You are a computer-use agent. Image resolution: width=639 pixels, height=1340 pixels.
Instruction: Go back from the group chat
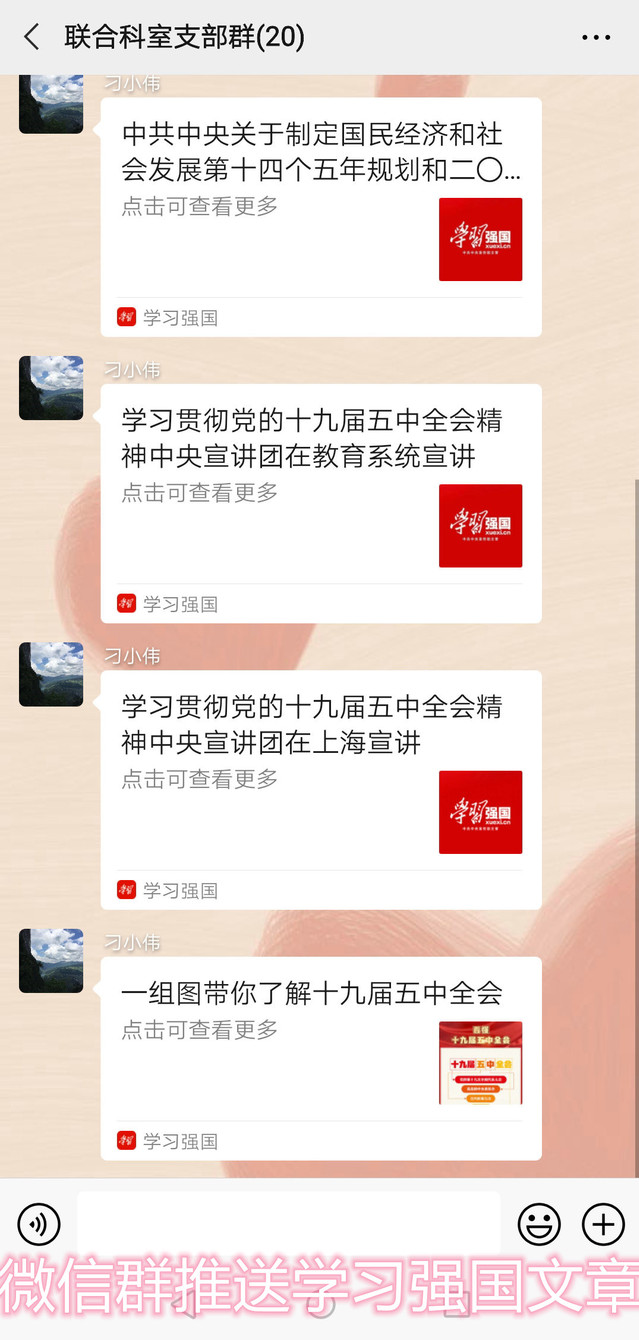(x=32, y=37)
